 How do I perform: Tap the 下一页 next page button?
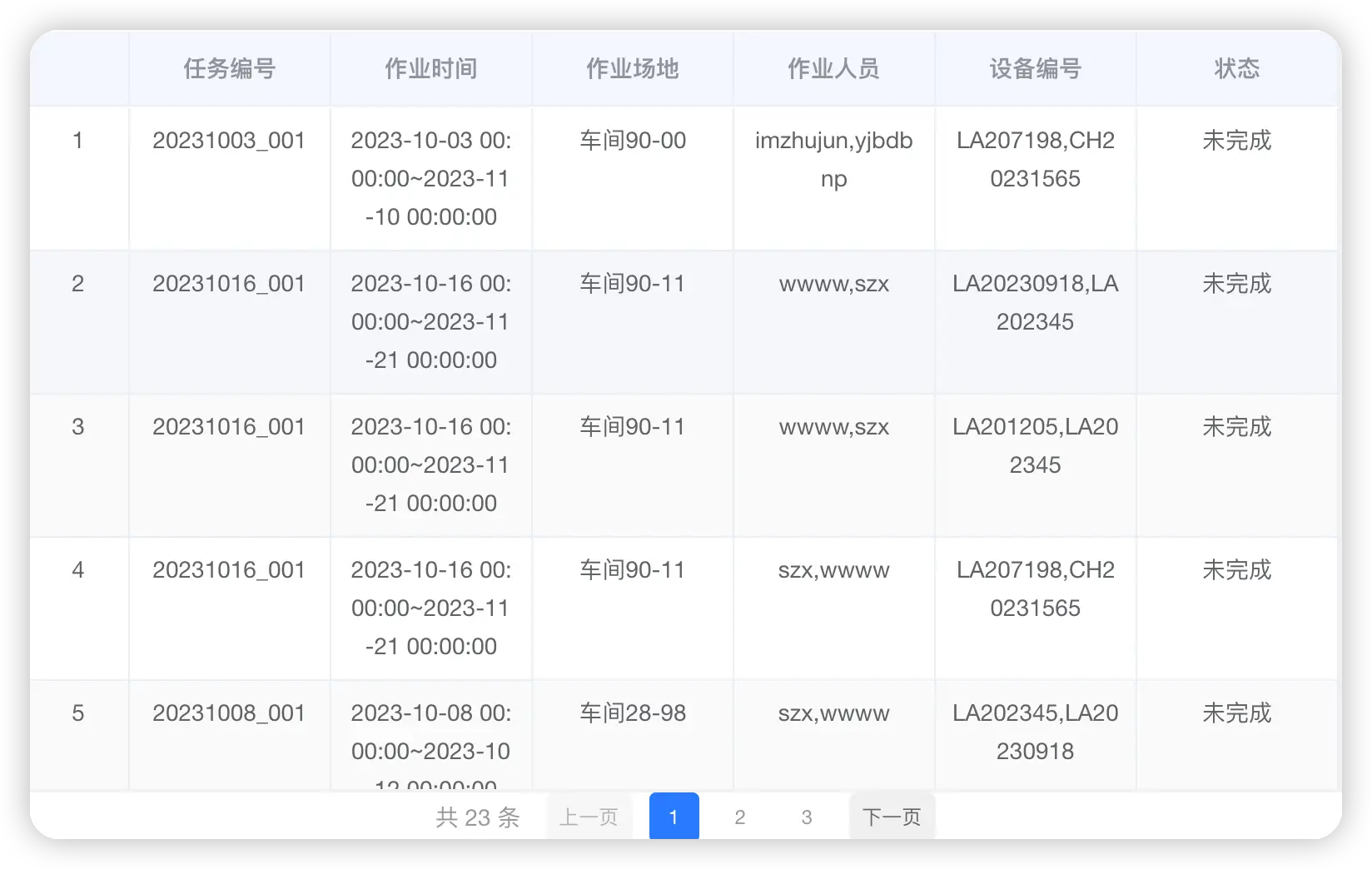pos(891,817)
